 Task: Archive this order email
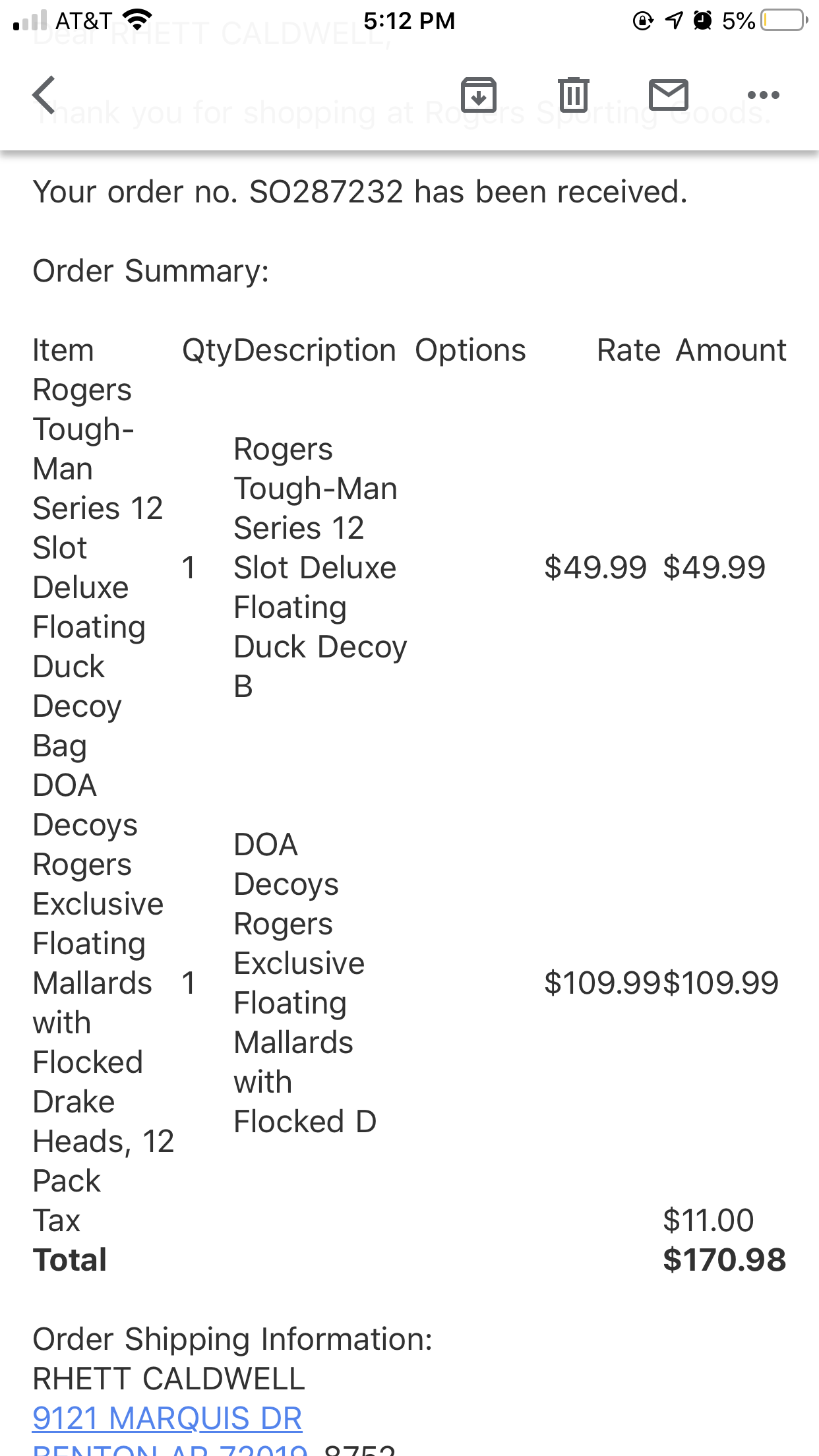pos(479,95)
